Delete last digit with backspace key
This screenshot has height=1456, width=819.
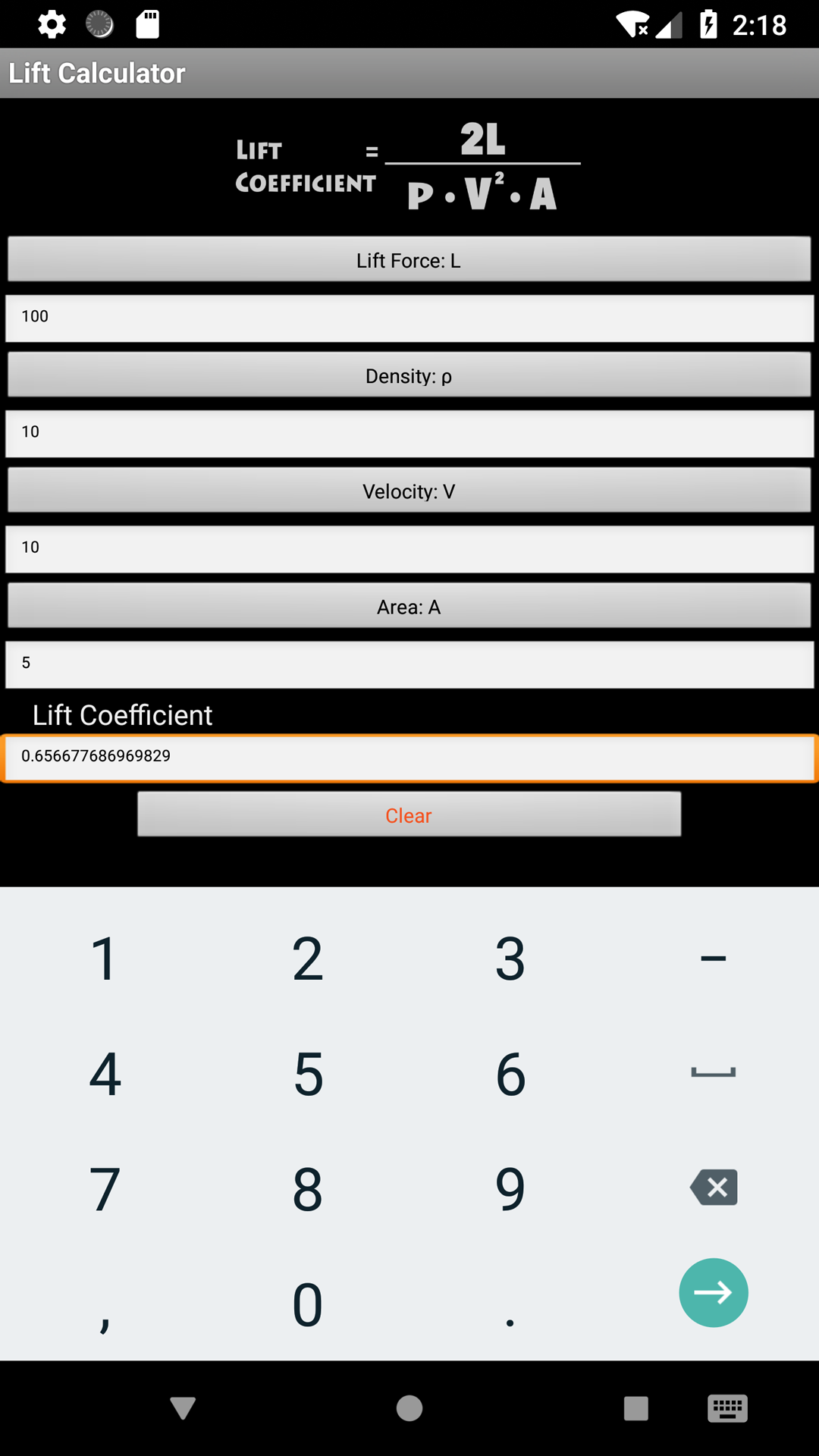[x=713, y=1188]
